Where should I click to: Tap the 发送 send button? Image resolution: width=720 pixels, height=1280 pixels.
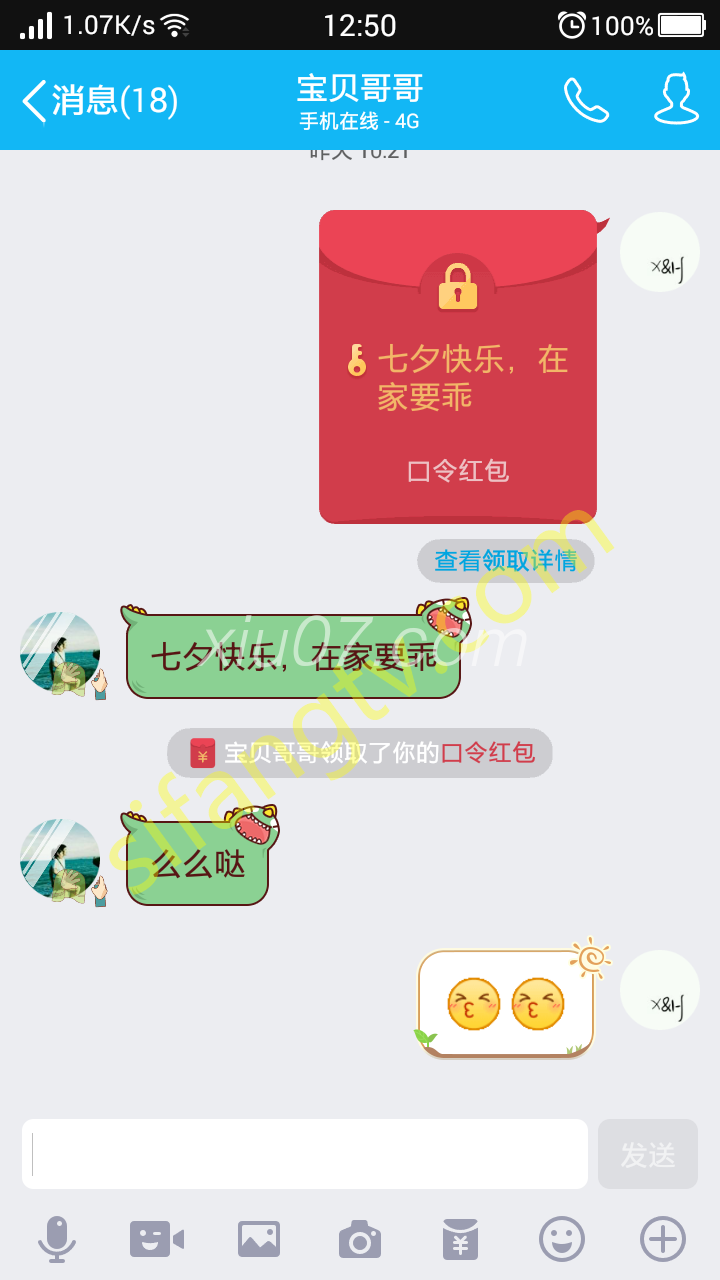648,1154
